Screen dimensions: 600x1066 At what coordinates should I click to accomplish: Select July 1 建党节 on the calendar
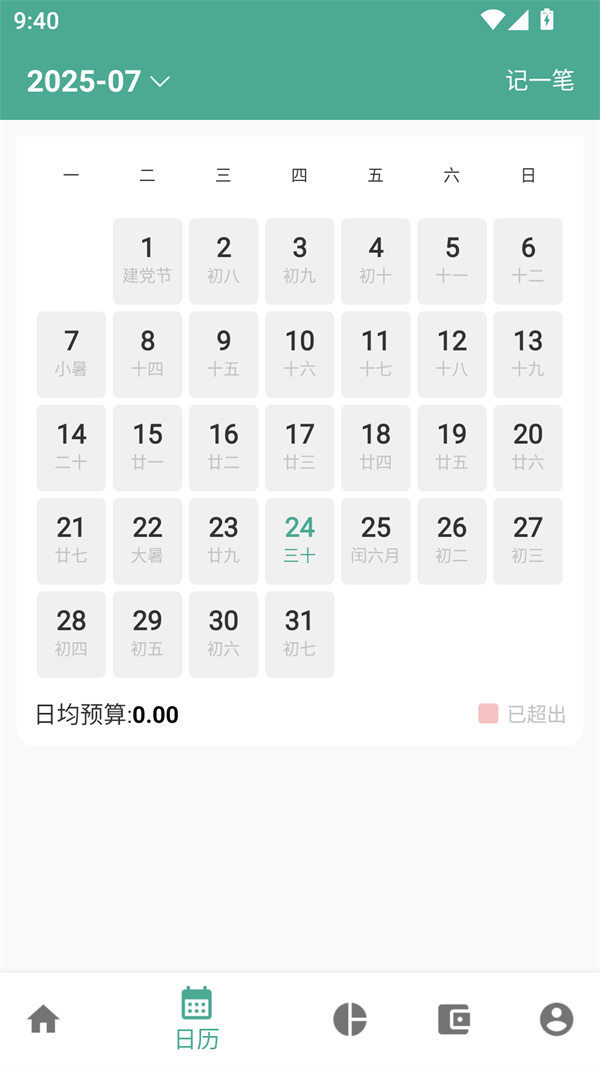[x=147, y=261]
